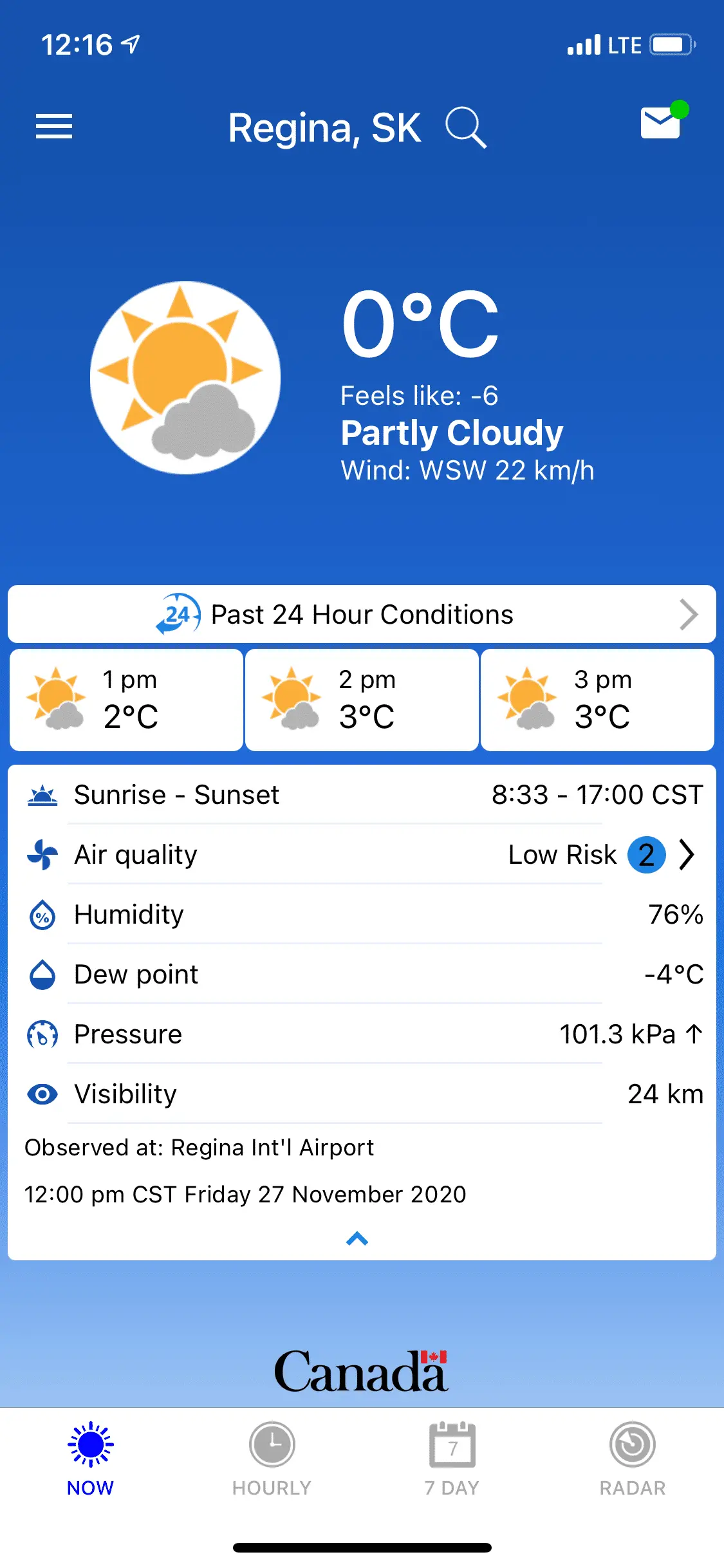
Task: Switch to the Hourly tab
Action: tap(272, 1459)
